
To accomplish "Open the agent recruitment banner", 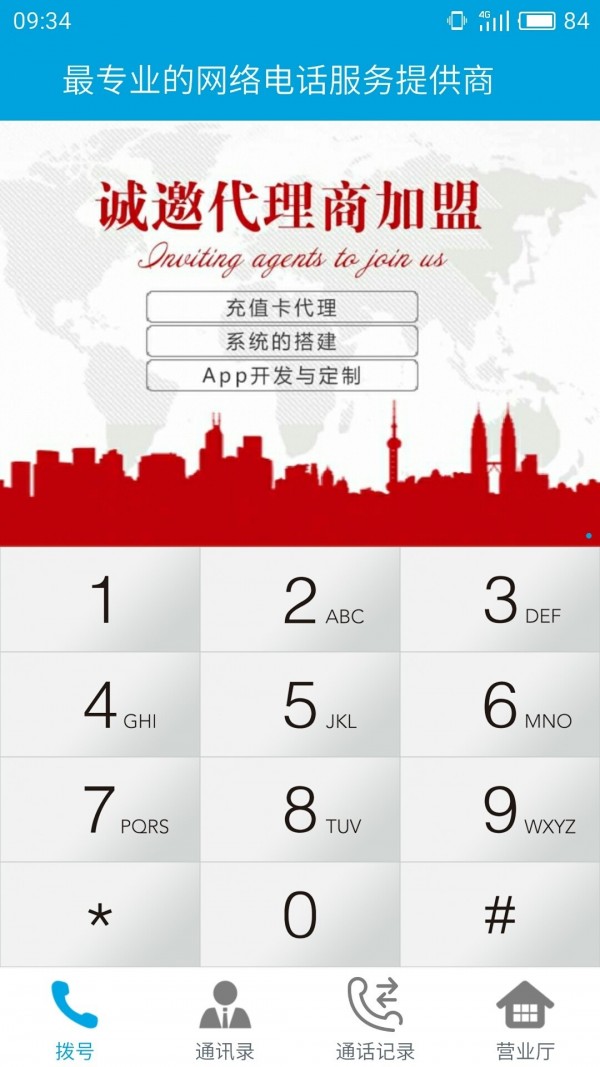I will 300,333.
